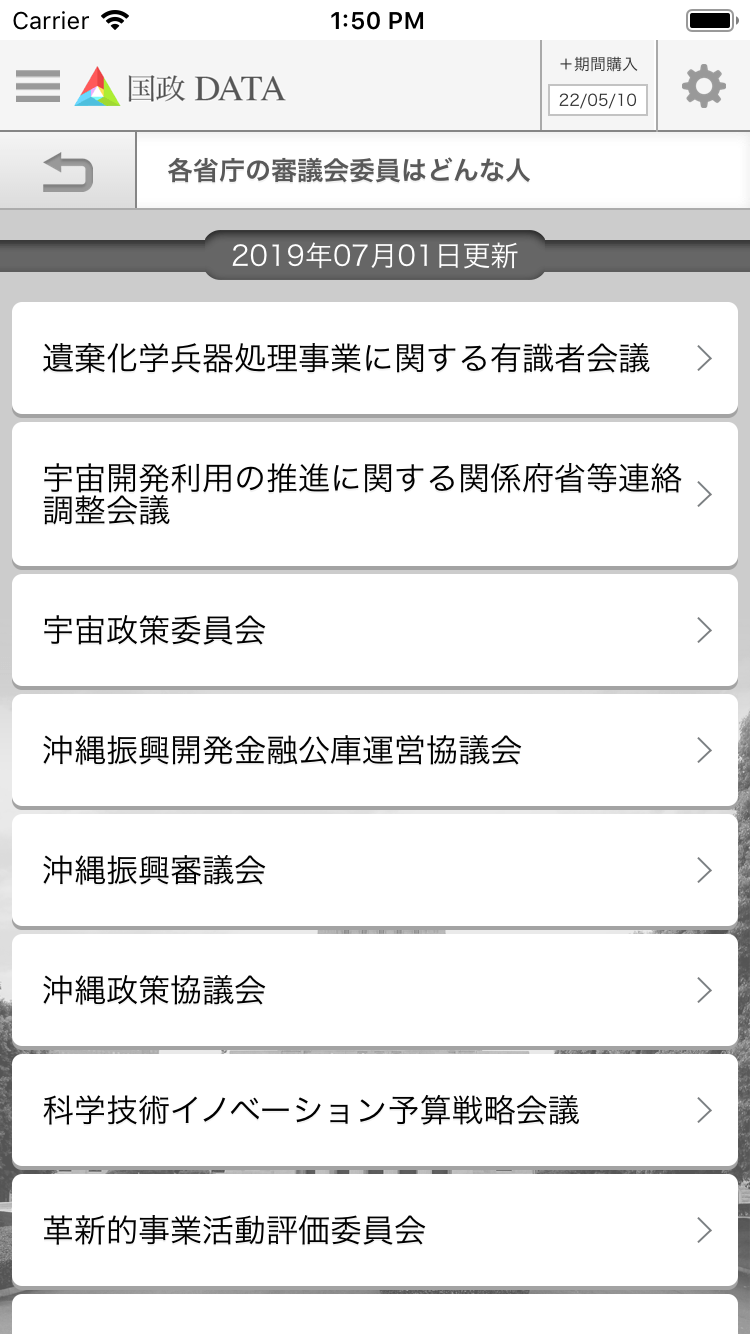View 沖縄振興開発金融公庫運営協議会
Viewport: 750px width, 1334px height.
(375, 750)
